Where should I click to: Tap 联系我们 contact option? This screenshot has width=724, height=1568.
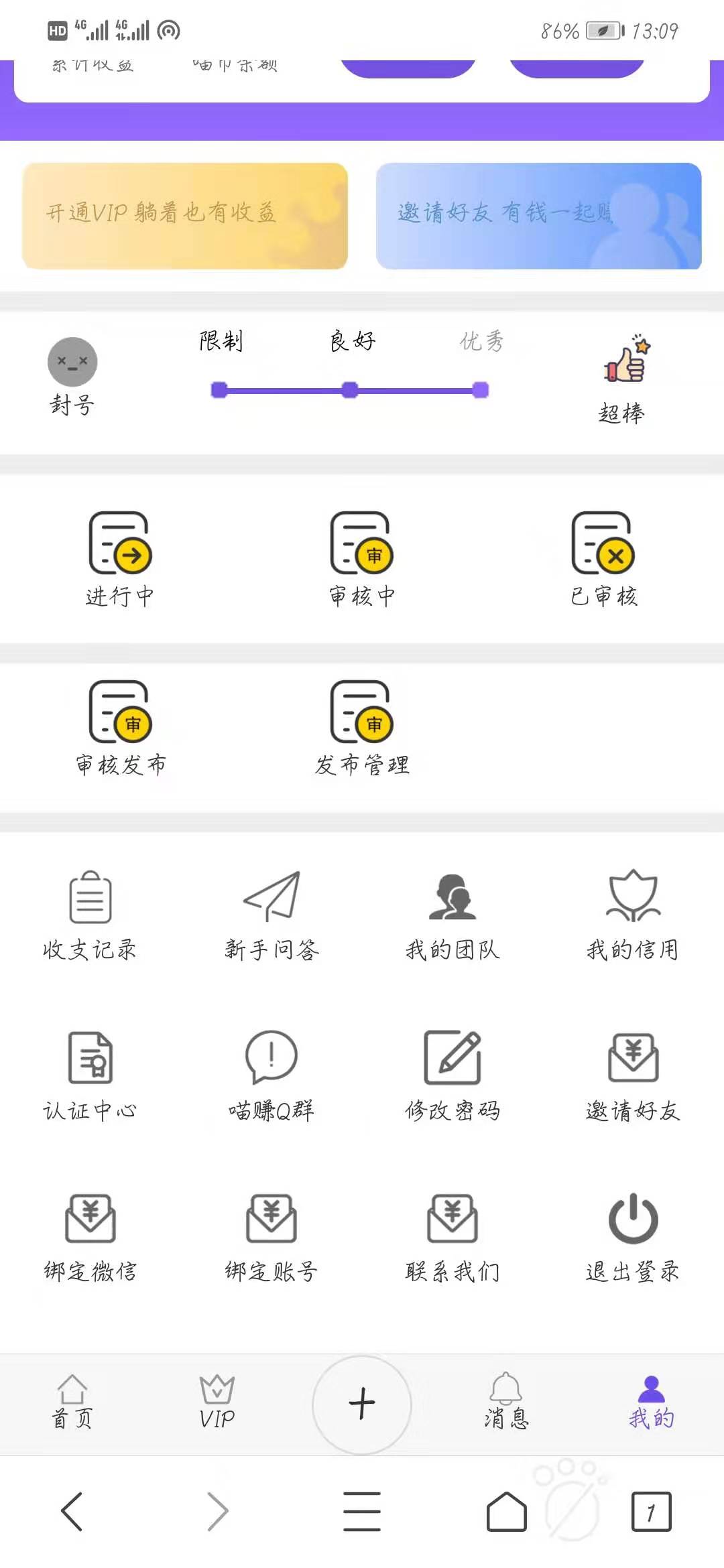(x=452, y=1237)
